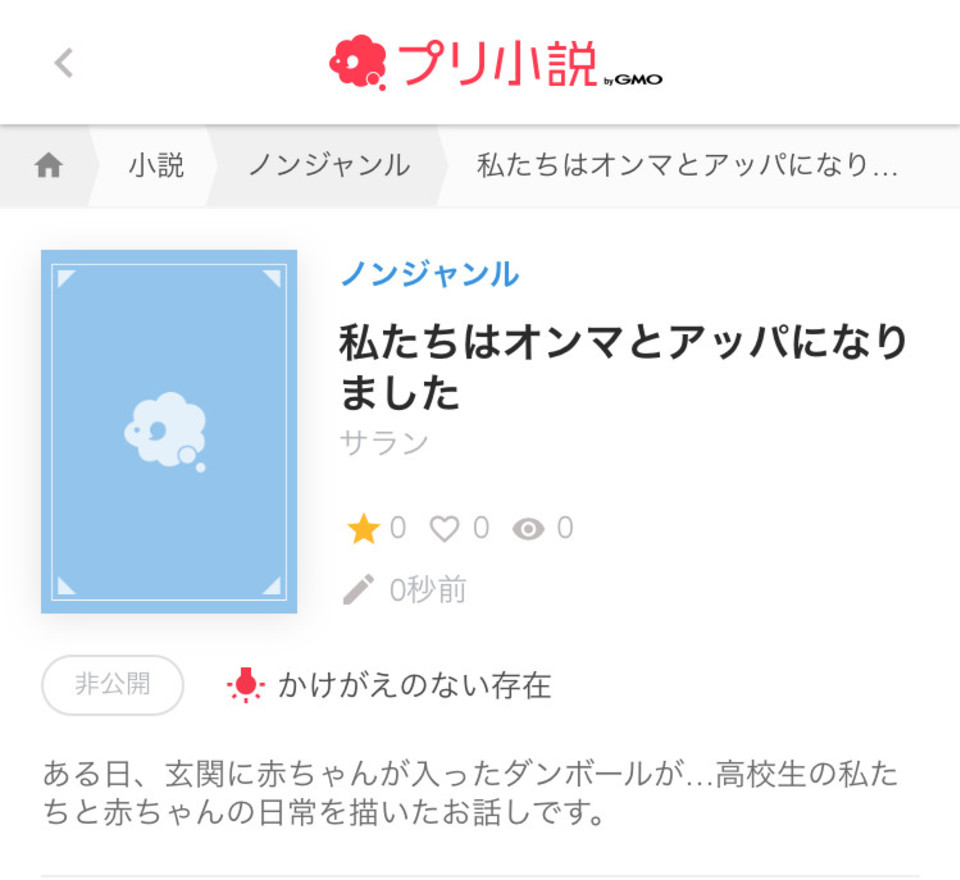Open the プリ小説 logo at top

(496, 63)
